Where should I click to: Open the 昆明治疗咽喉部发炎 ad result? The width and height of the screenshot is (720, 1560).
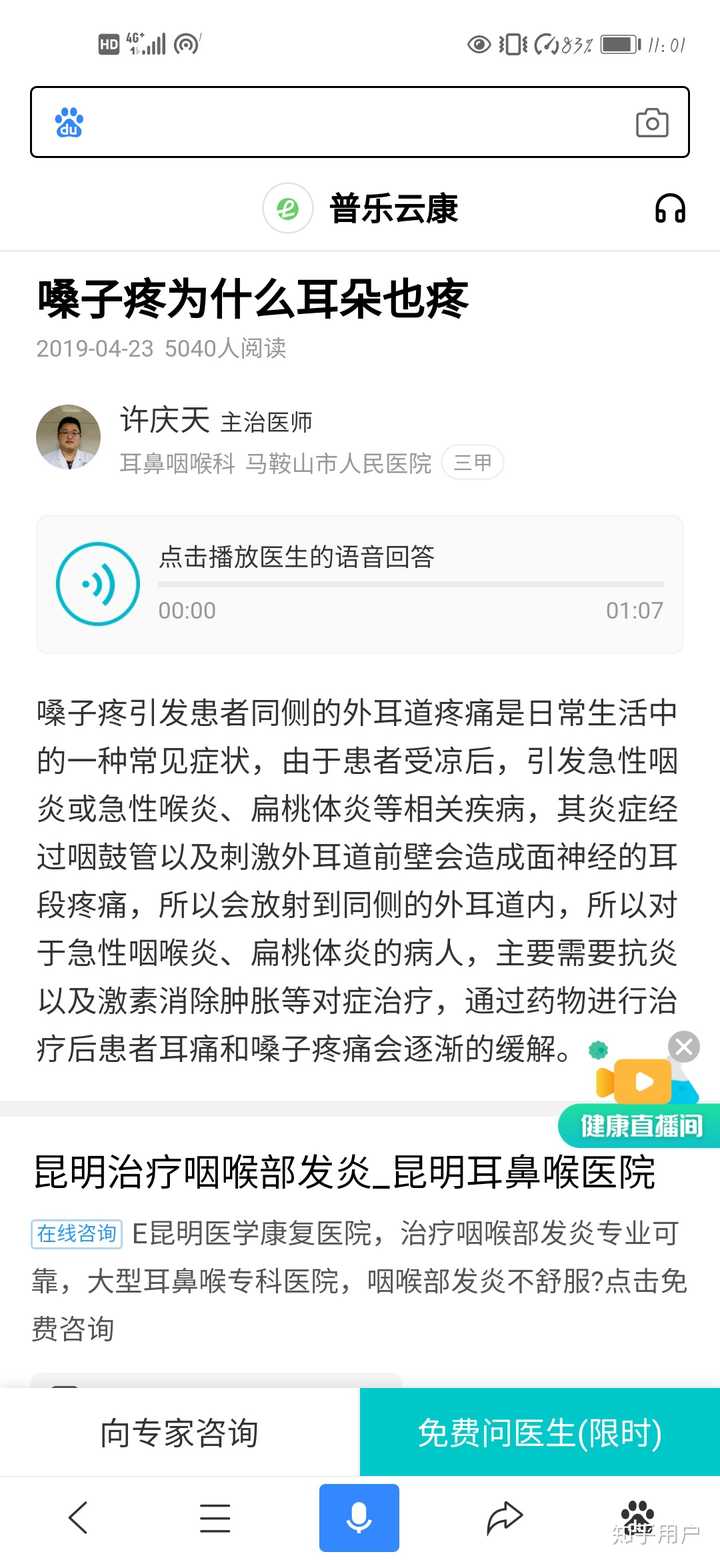coord(344,1172)
